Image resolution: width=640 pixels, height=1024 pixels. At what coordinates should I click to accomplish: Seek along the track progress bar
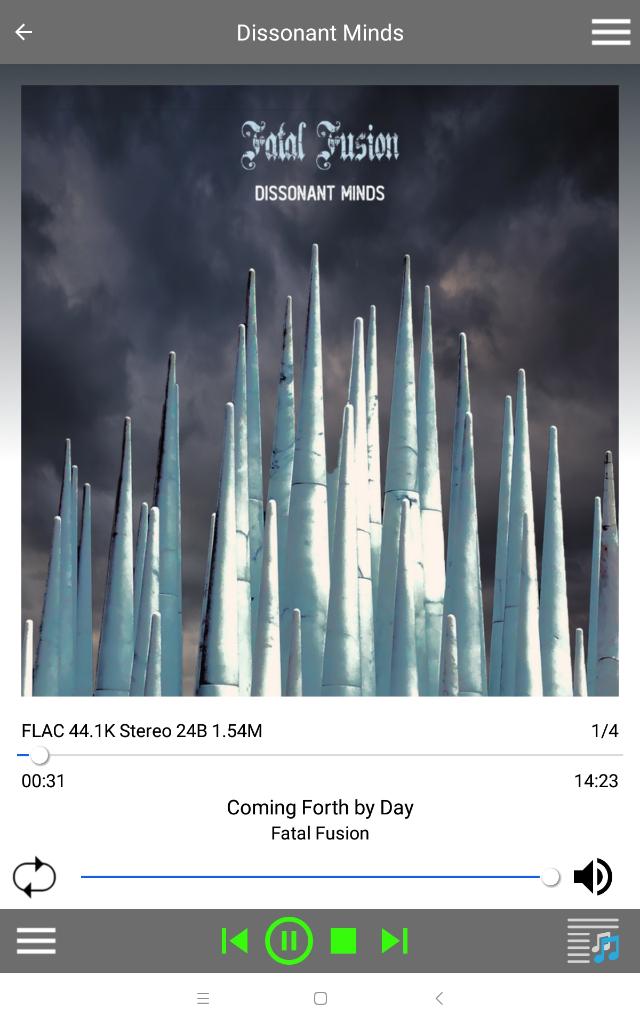coord(320,756)
